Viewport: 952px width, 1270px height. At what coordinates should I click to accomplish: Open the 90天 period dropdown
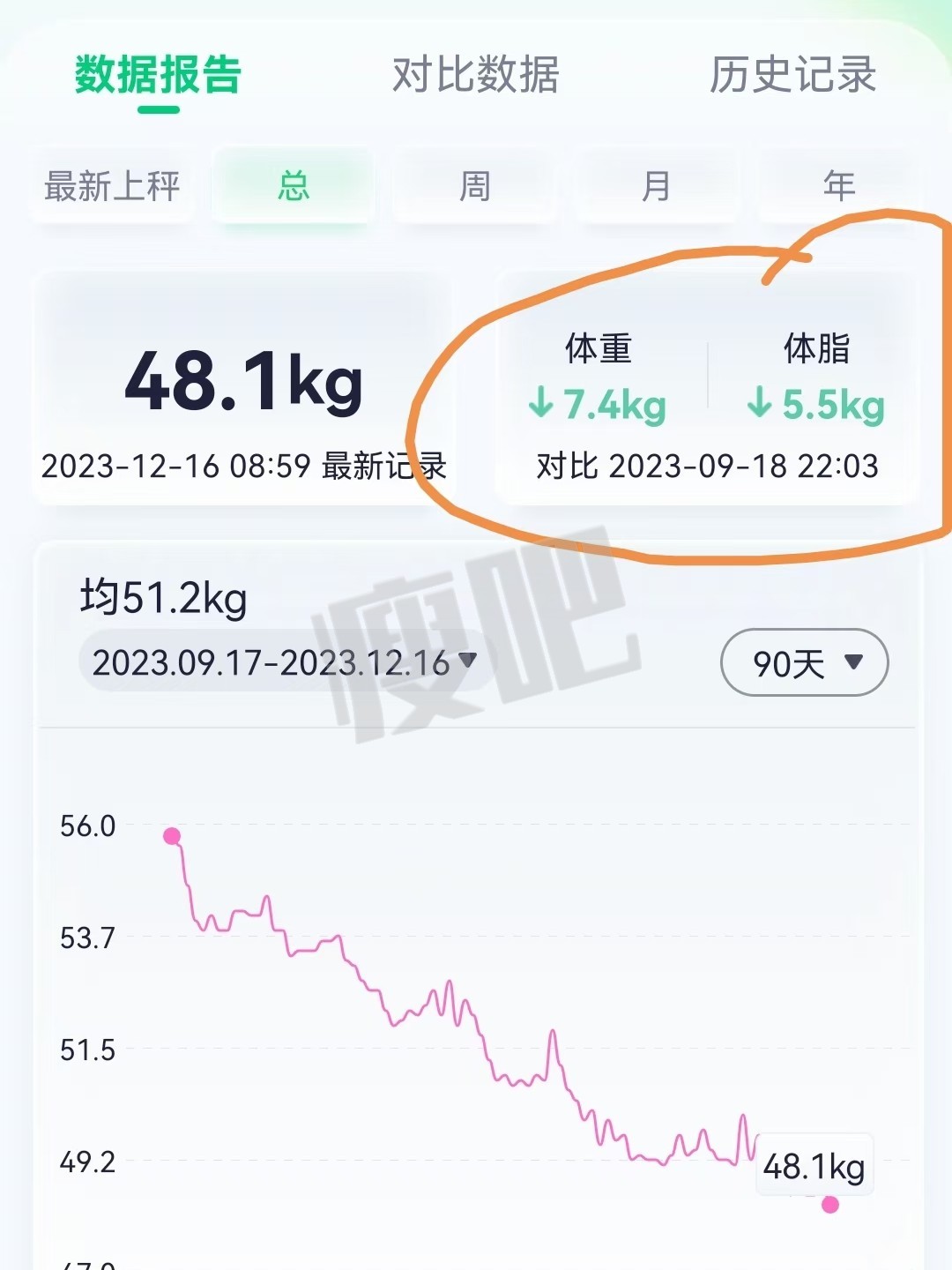click(804, 662)
